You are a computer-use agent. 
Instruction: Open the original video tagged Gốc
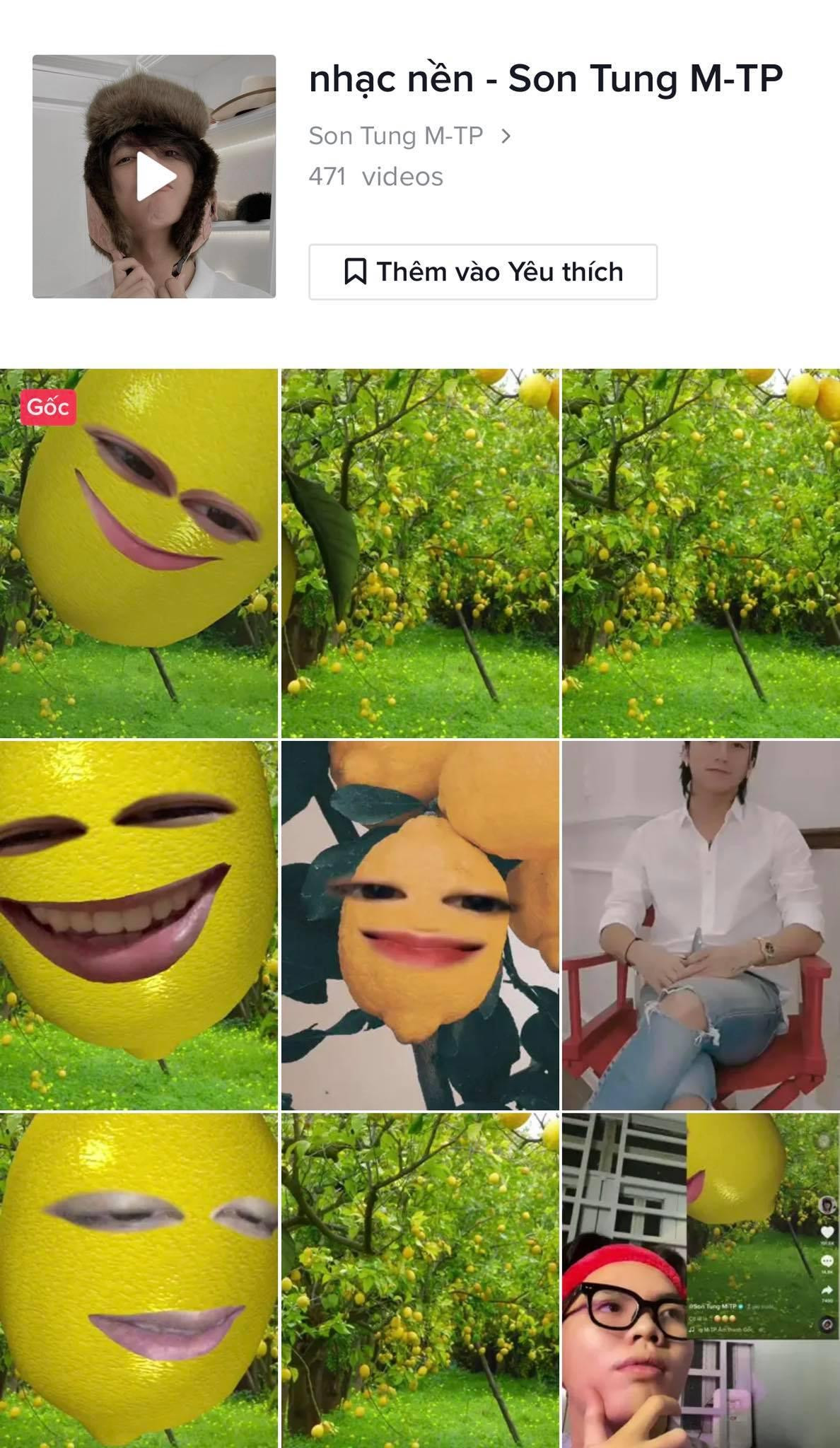139,553
